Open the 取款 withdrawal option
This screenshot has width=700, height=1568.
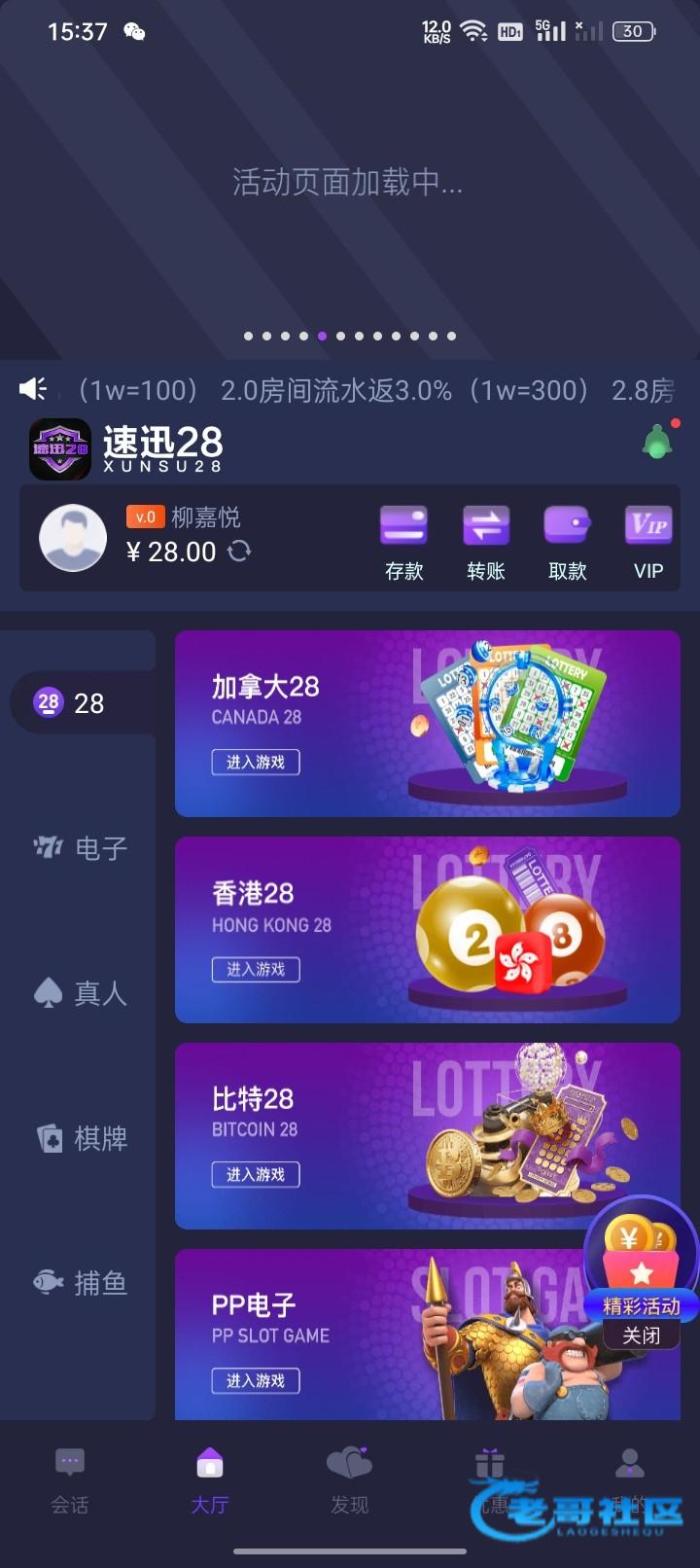(x=567, y=543)
